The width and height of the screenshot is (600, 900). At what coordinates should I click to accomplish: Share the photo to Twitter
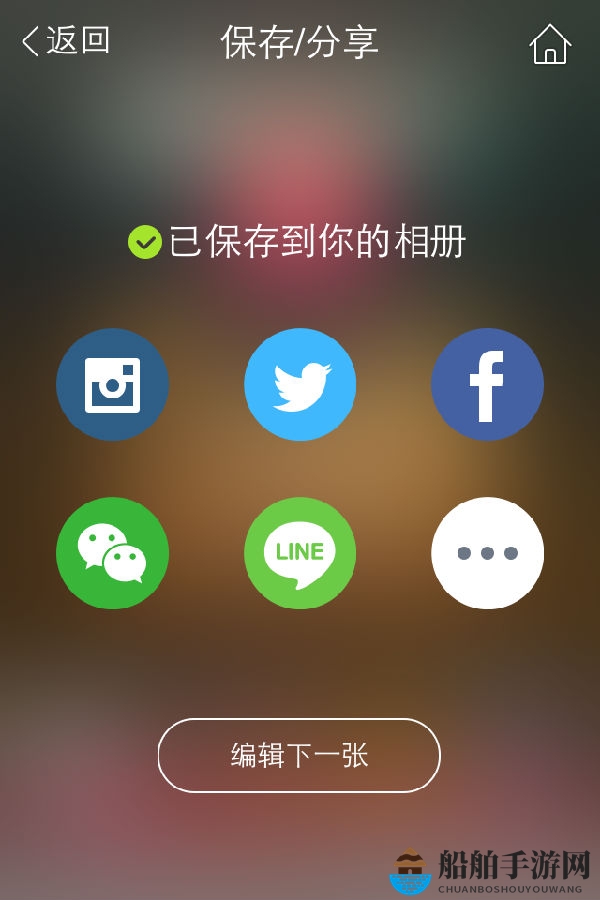(x=300, y=384)
